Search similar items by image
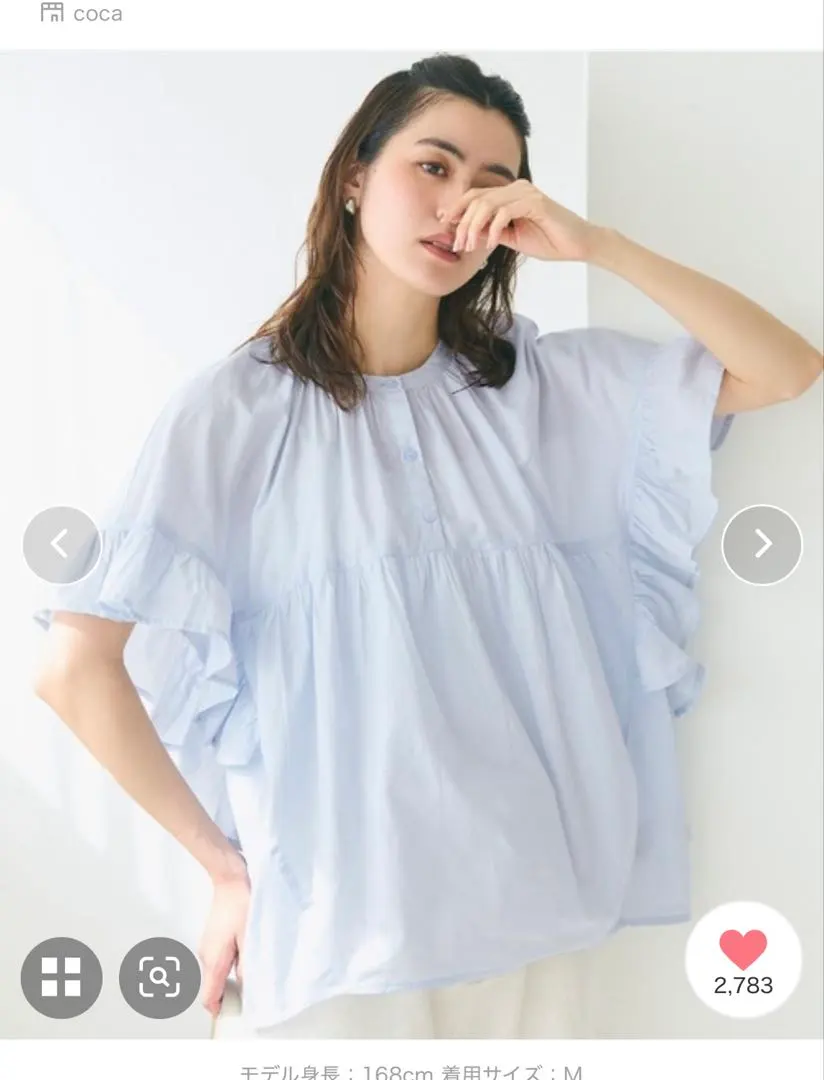The height and width of the screenshot is (1080, 824). coord(160,977)
